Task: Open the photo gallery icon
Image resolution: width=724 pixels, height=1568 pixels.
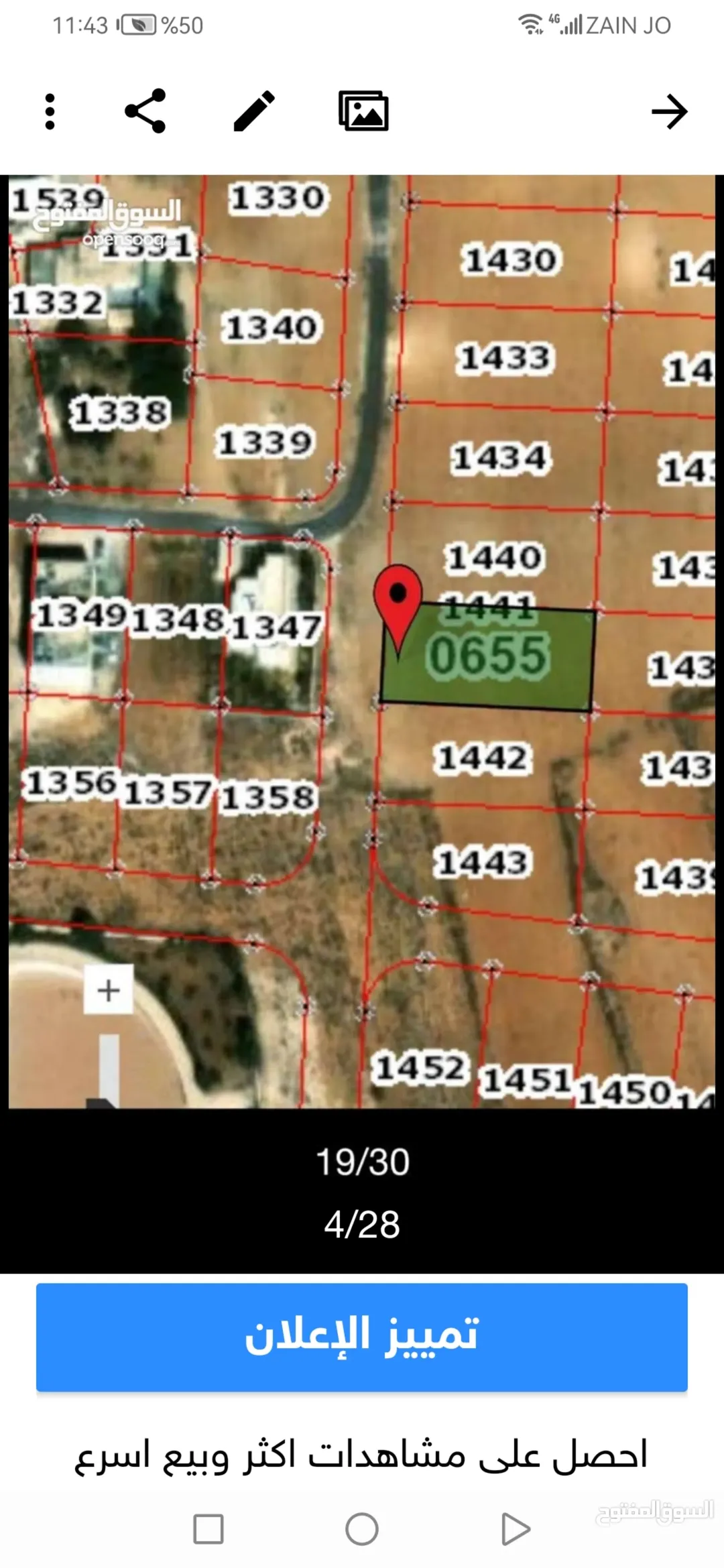Action: point(363,111)
